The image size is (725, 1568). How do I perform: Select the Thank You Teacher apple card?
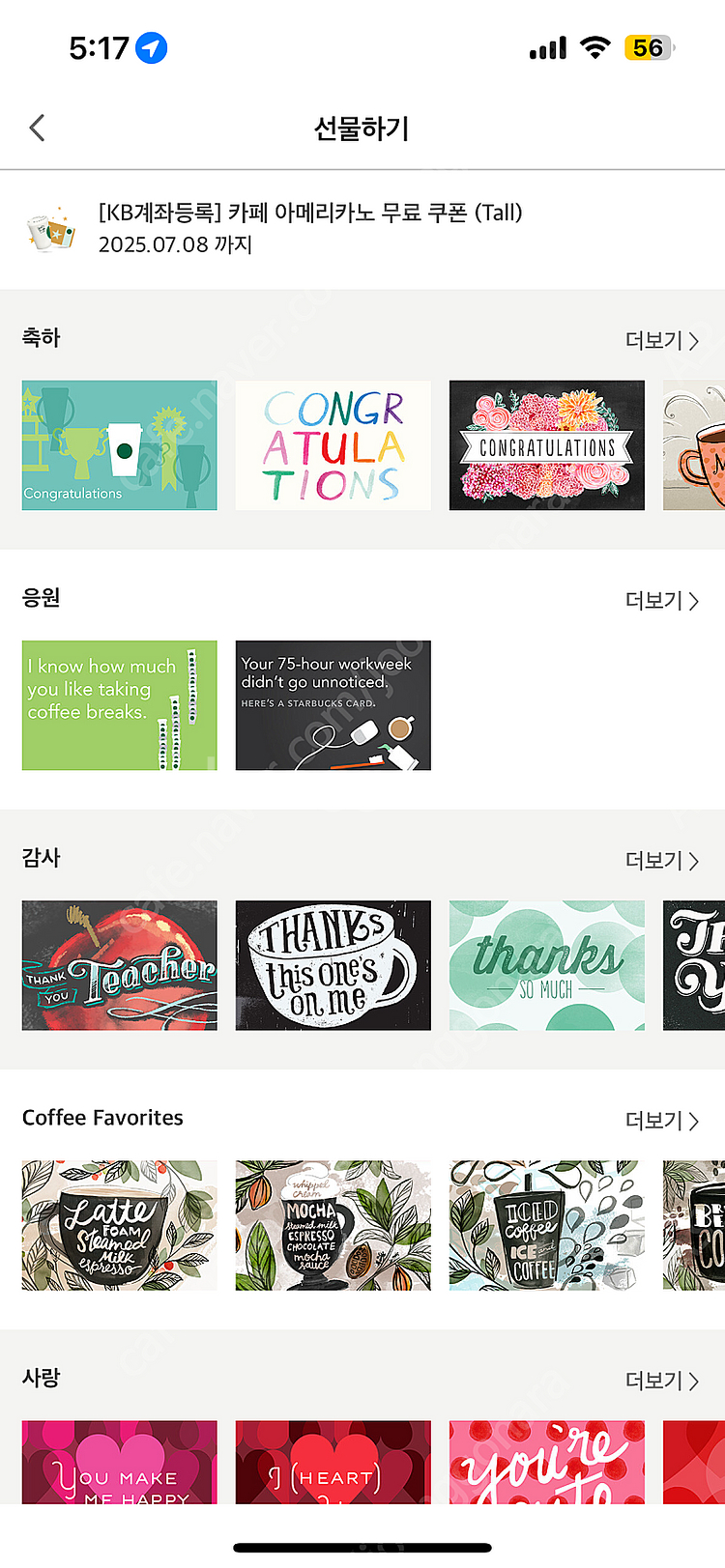(x=120, y=965)
